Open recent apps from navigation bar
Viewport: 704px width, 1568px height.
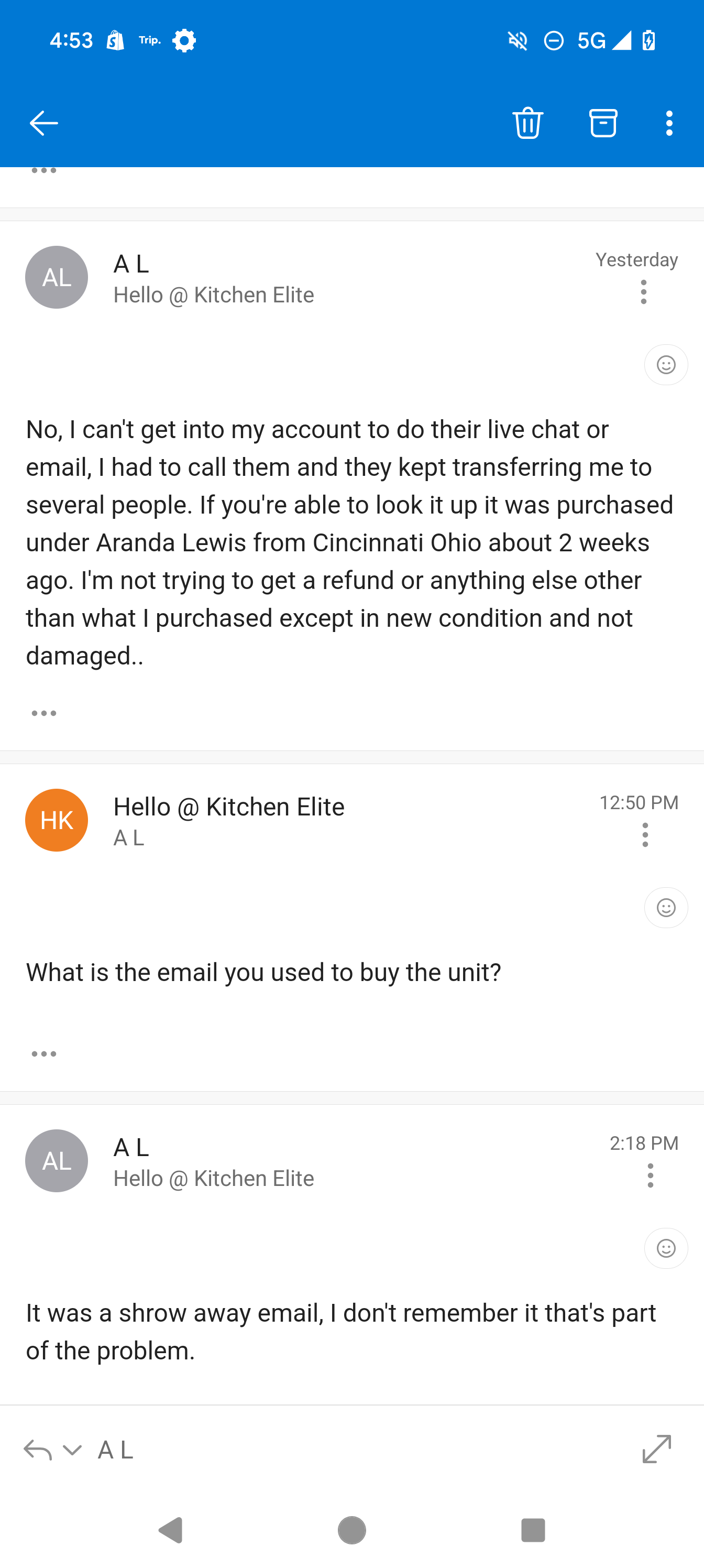click(533, 1530)
